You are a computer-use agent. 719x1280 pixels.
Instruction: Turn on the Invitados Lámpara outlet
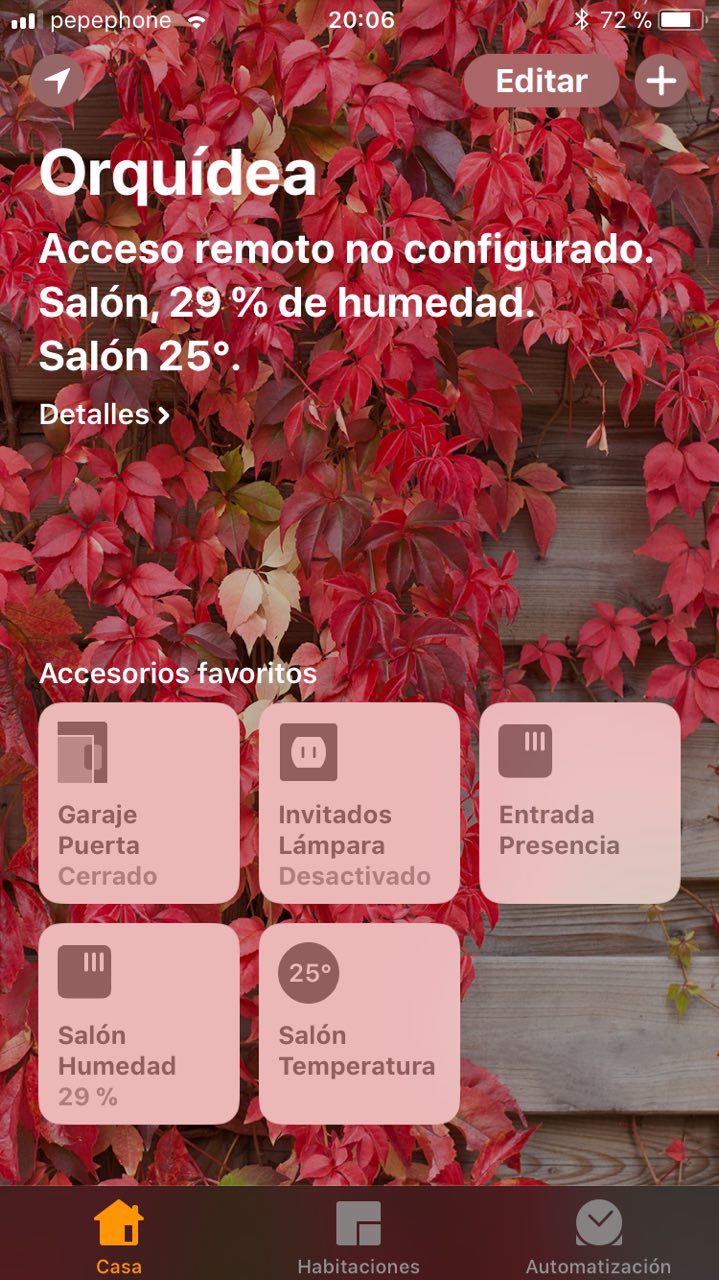coord(359,803)
